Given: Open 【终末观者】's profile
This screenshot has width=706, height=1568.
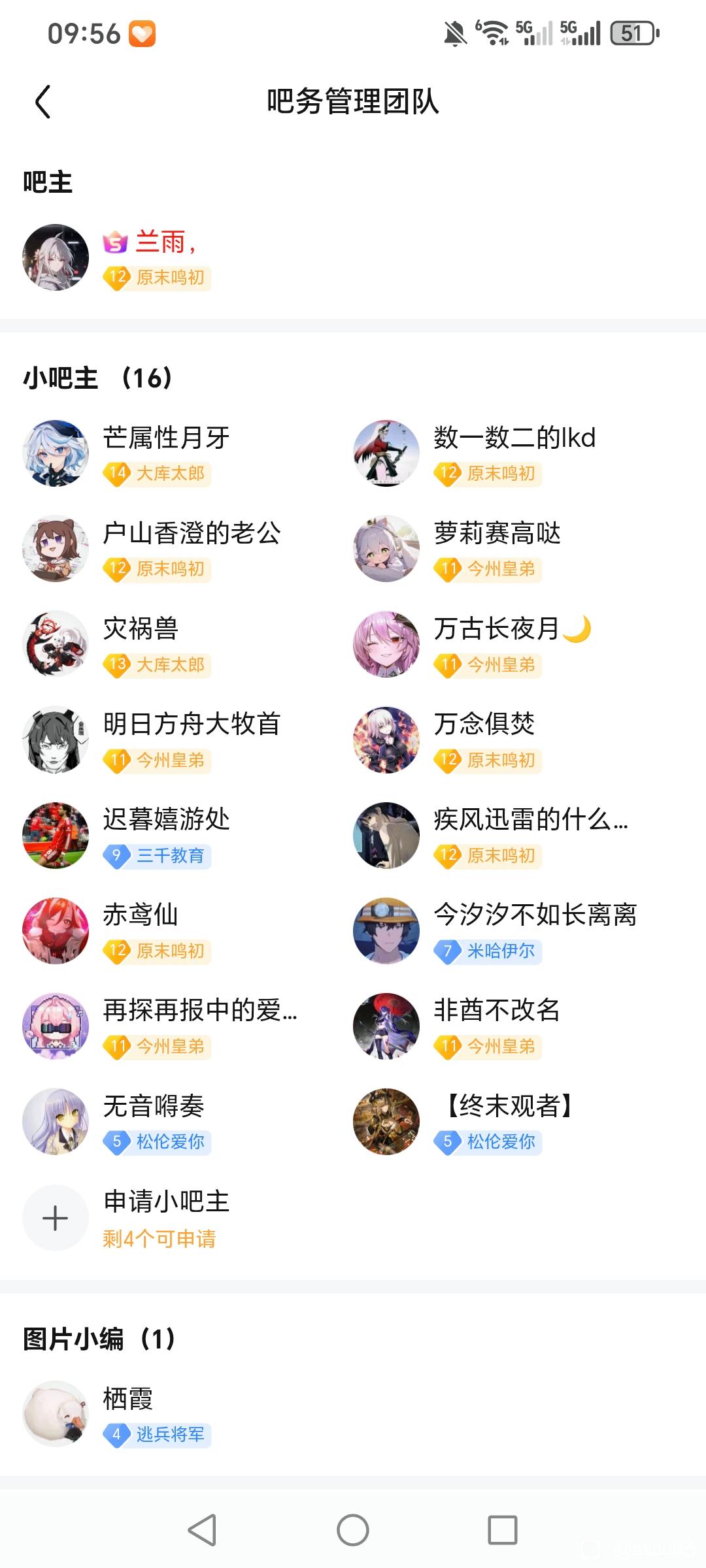Looking at the screenshot, I should [386, 1120].
